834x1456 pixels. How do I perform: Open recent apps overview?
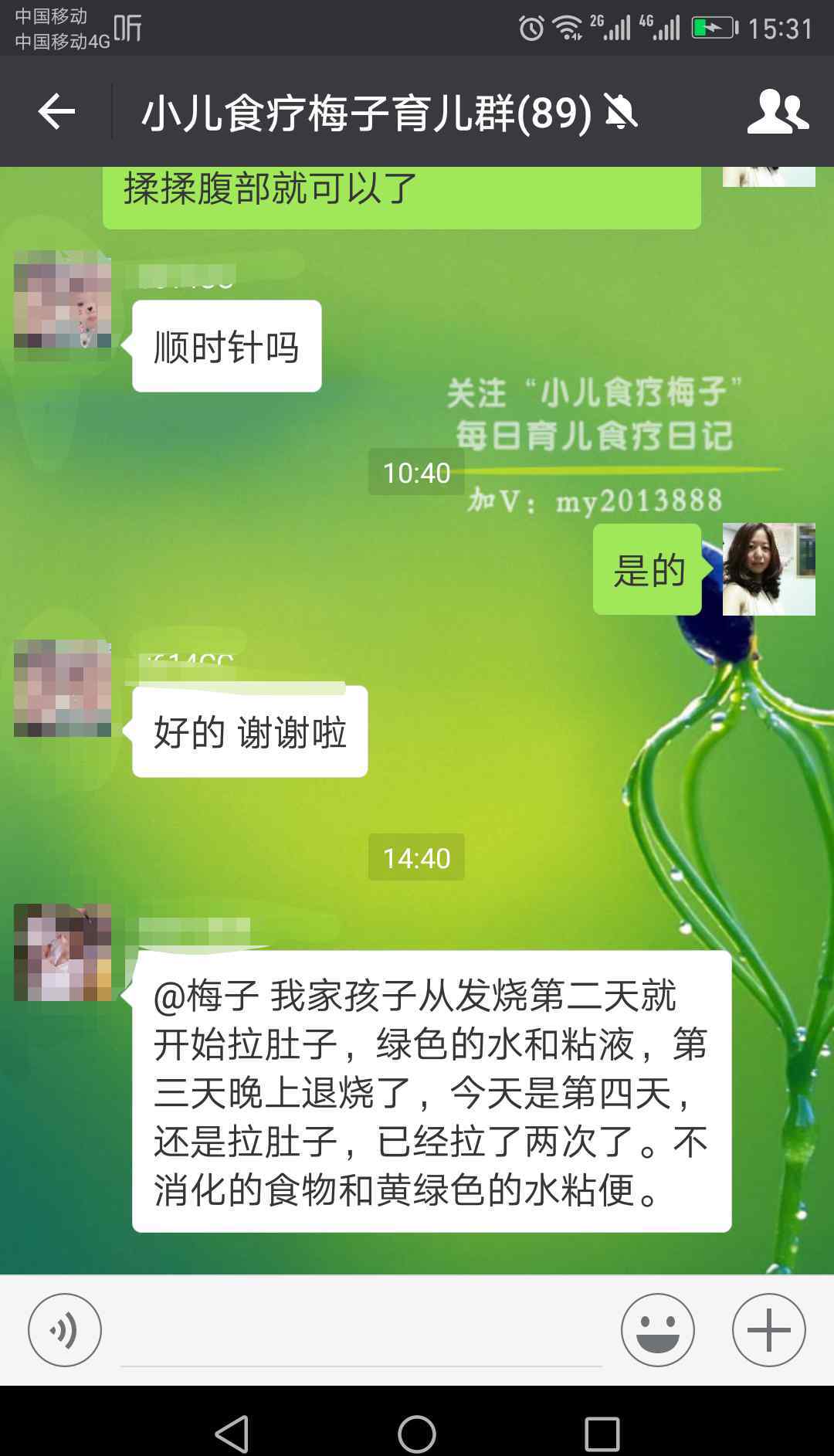[x=602, y=1434]
